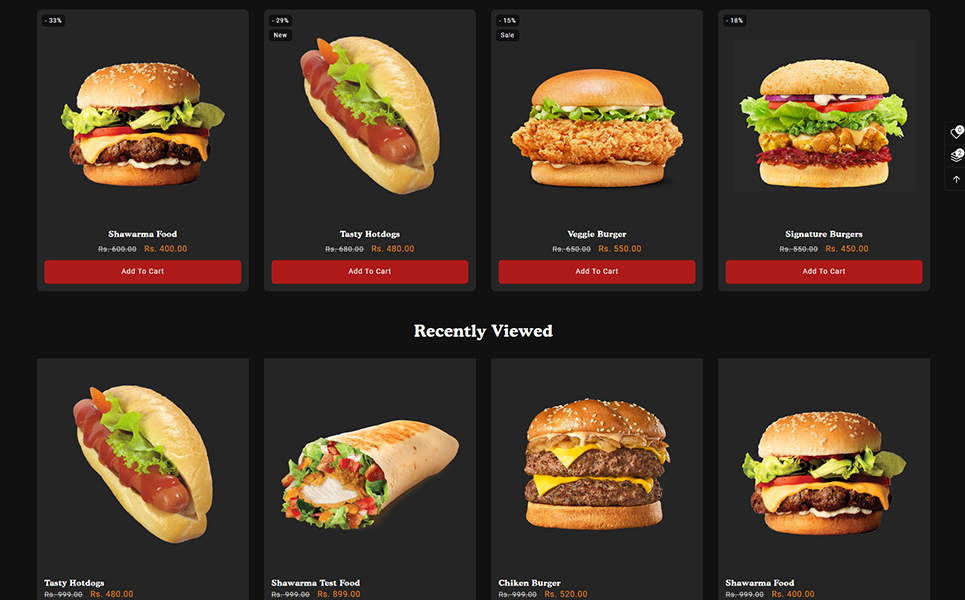Image resolution: width=965 pixels, height=600 pixels.
Task: Open recently viewed Chiken Burger
Action: (529, 582)
